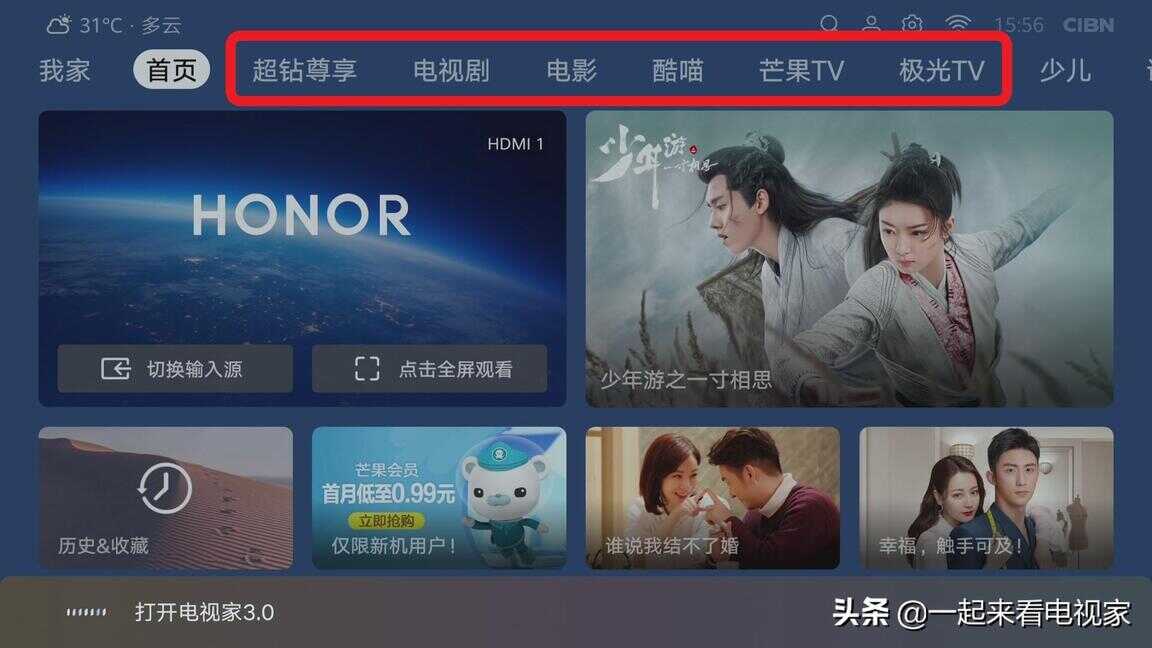Switch to the 我家 tab

(65, 70)
